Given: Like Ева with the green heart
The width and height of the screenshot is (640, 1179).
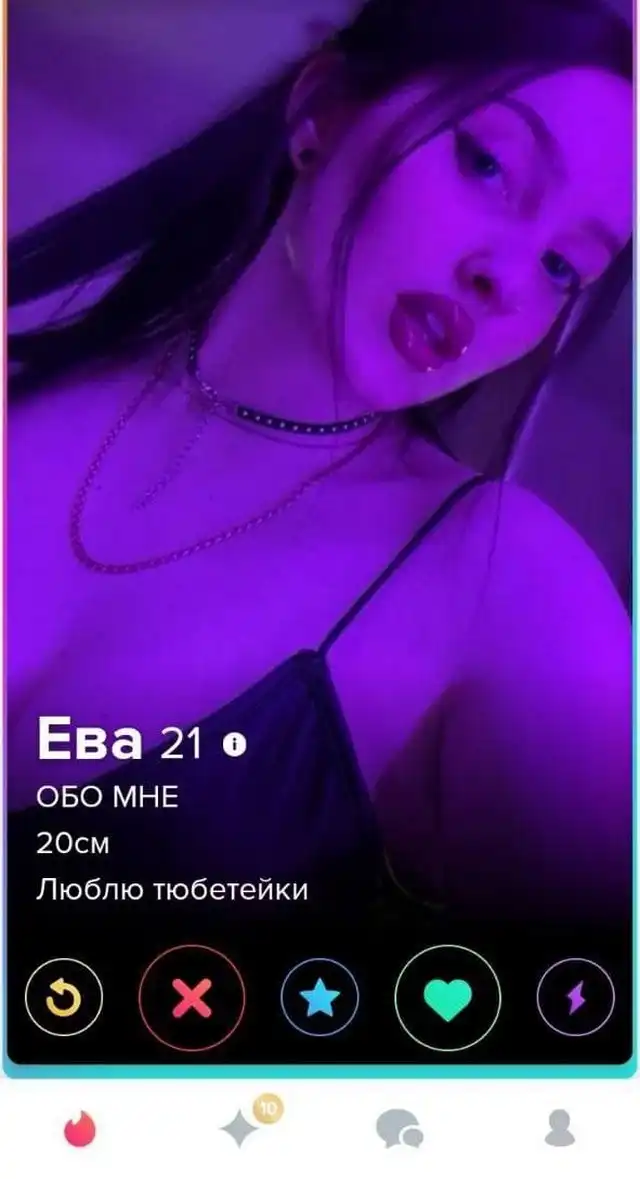Looking at the screenshot, I should [x=447, y=997].
